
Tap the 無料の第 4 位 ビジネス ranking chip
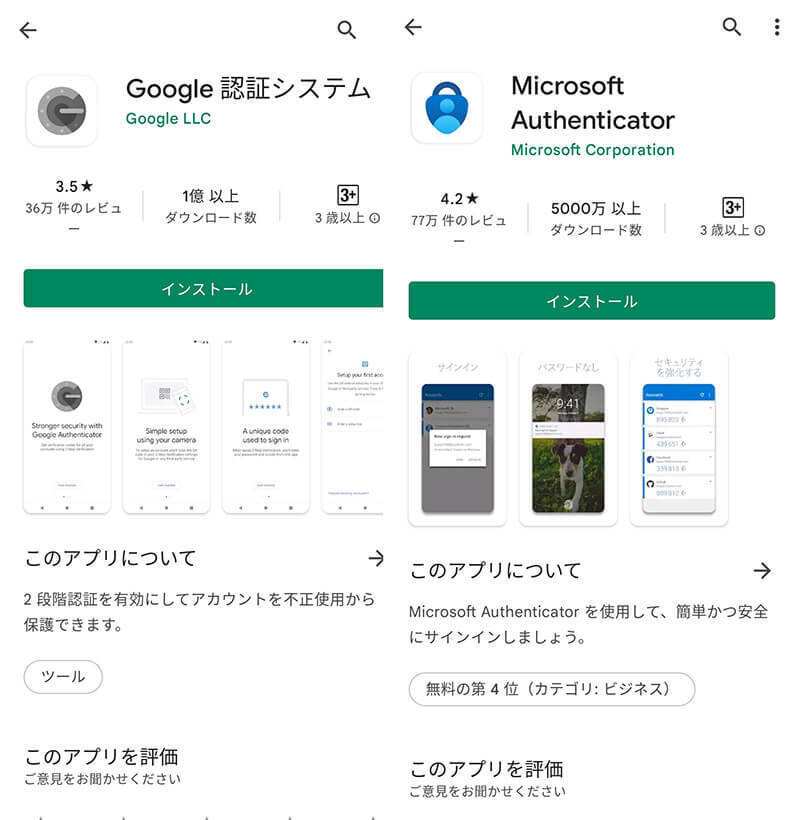coord(551,689)
